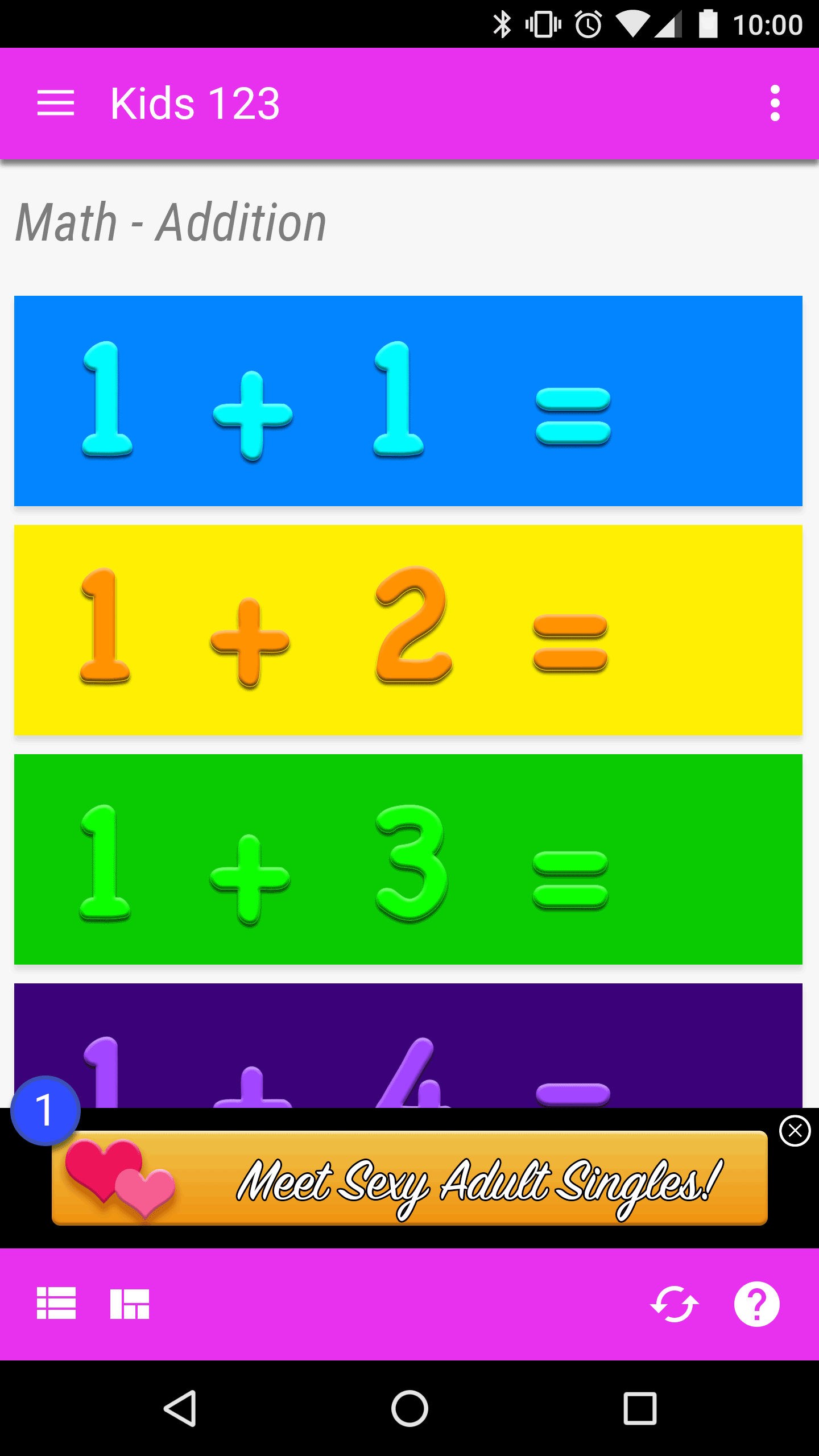The height and width of the screenshot is (1456, 819).
Task: Go back using system navigation
Action: click(x=180, y=1409)
